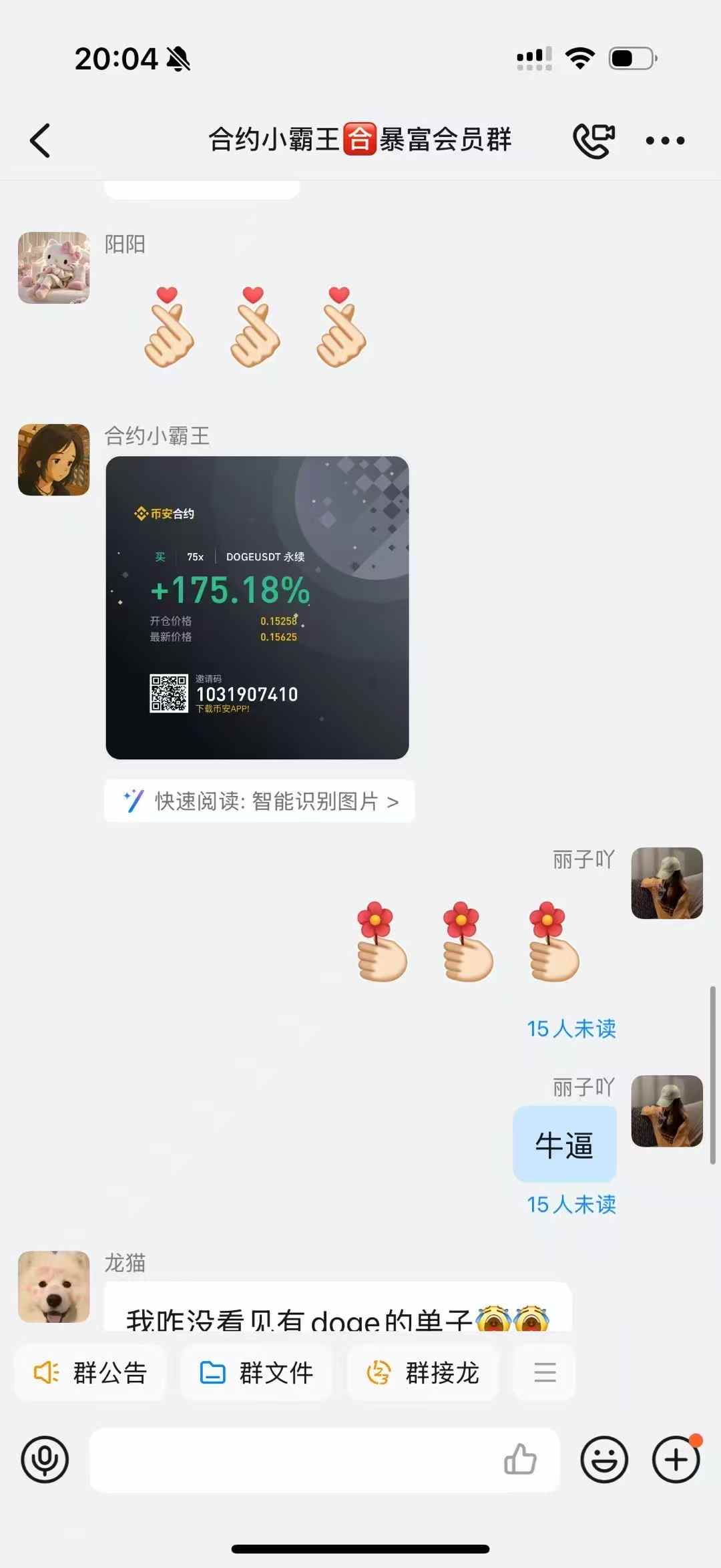Open 群文件 group files
Viewport: 721px width, 1568px height.
pos(257,1373)
